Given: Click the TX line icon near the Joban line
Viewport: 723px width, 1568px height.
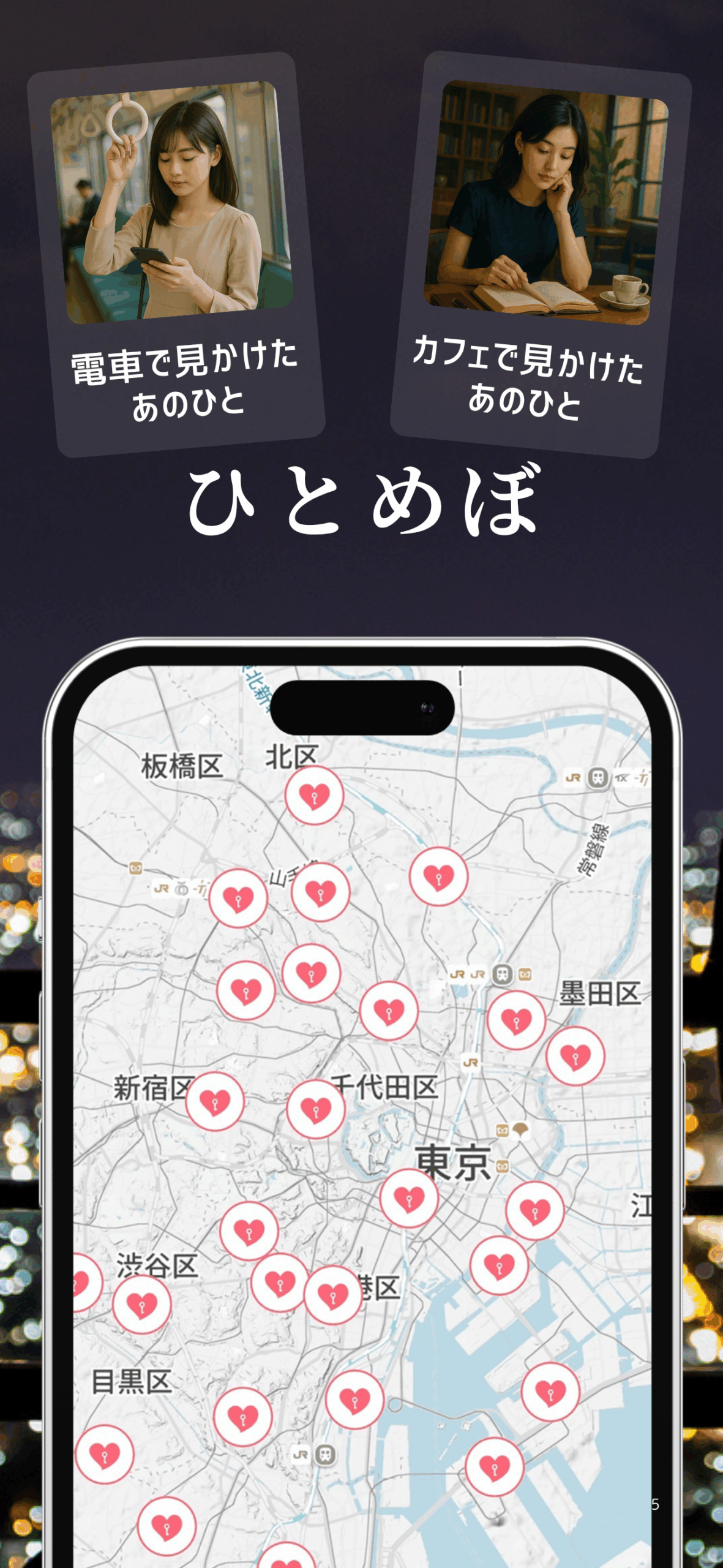Looking at the screenshot, I should pyautogui.click(x=620, y=777).
